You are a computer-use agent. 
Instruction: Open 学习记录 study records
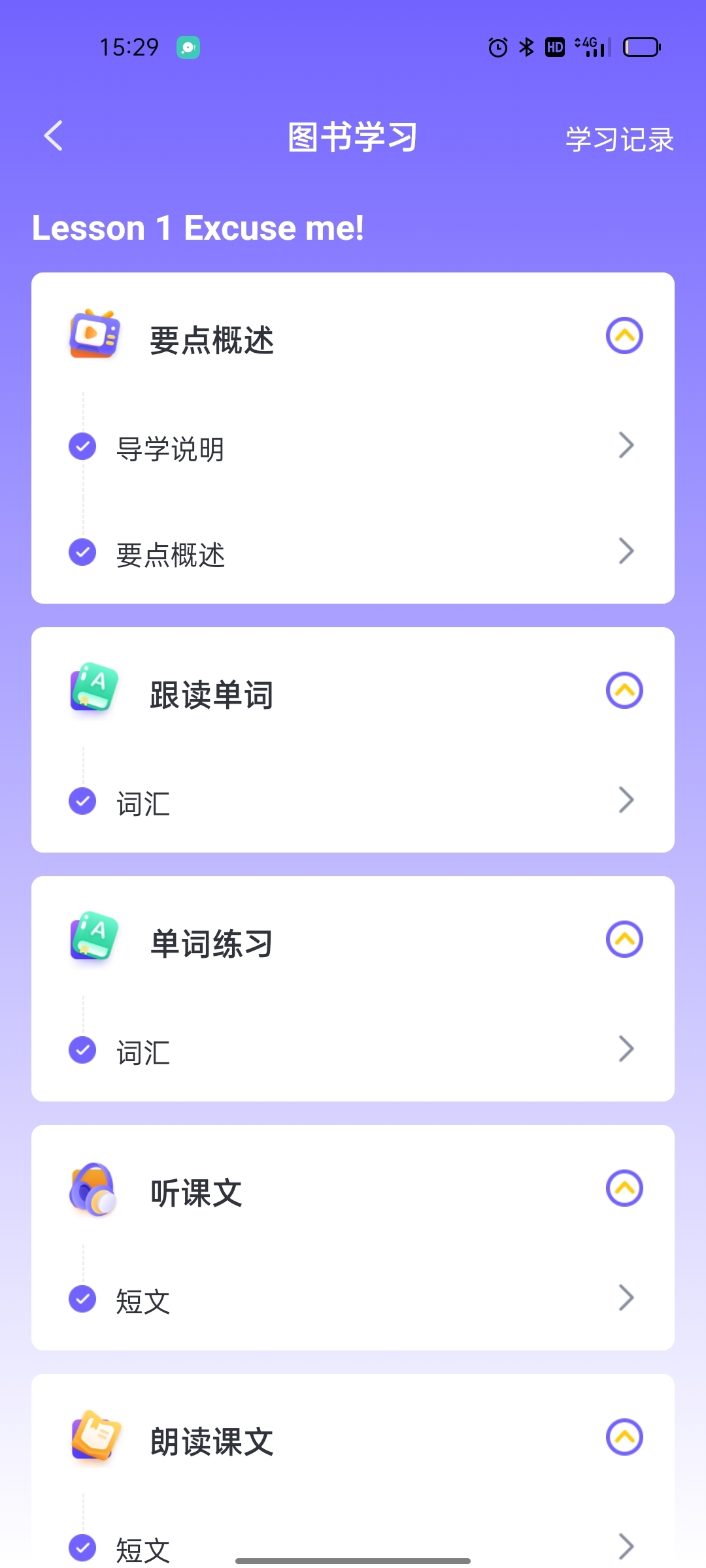coord(619,139)
